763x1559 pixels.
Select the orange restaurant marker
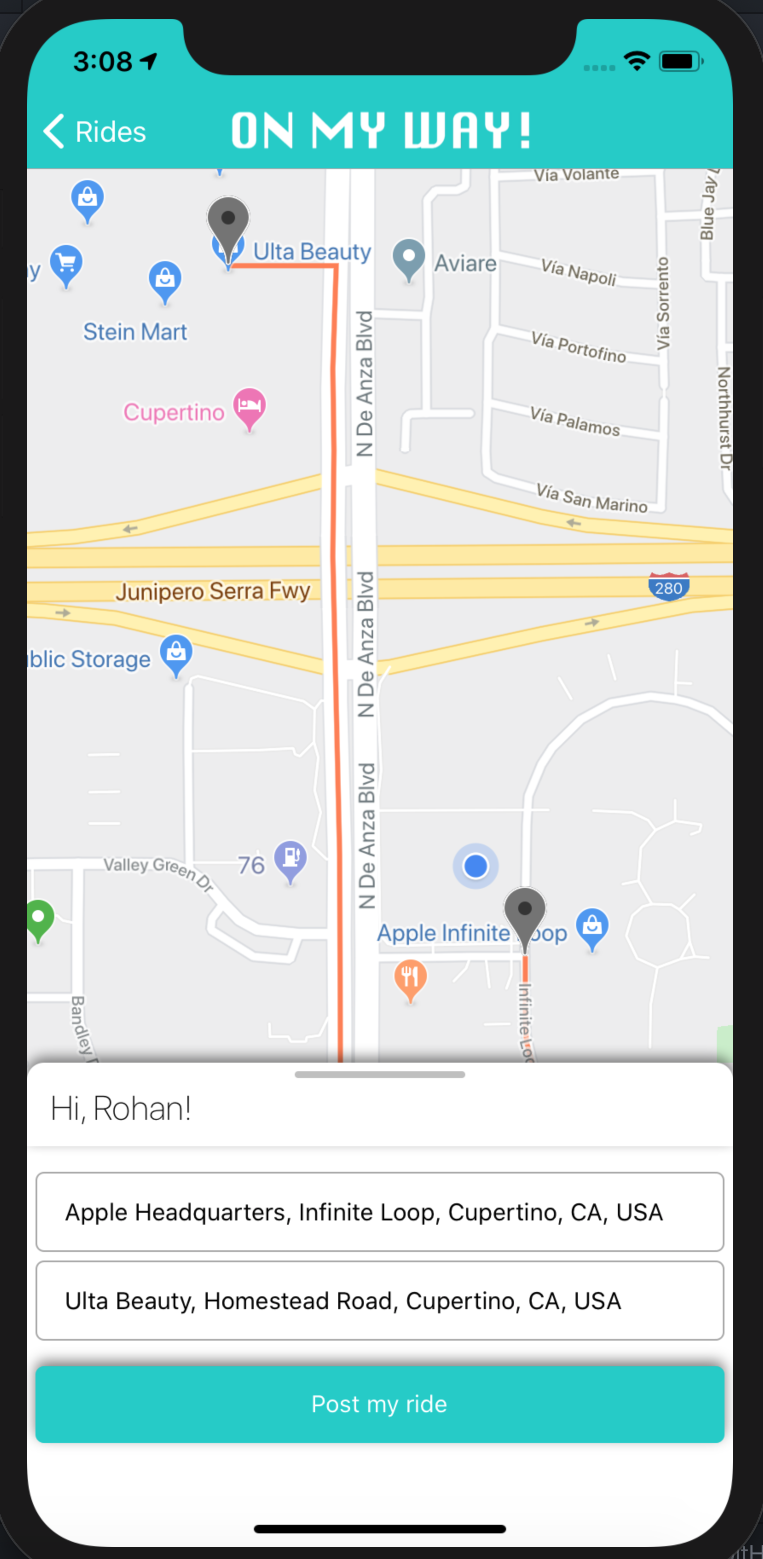tap(410, 978)
